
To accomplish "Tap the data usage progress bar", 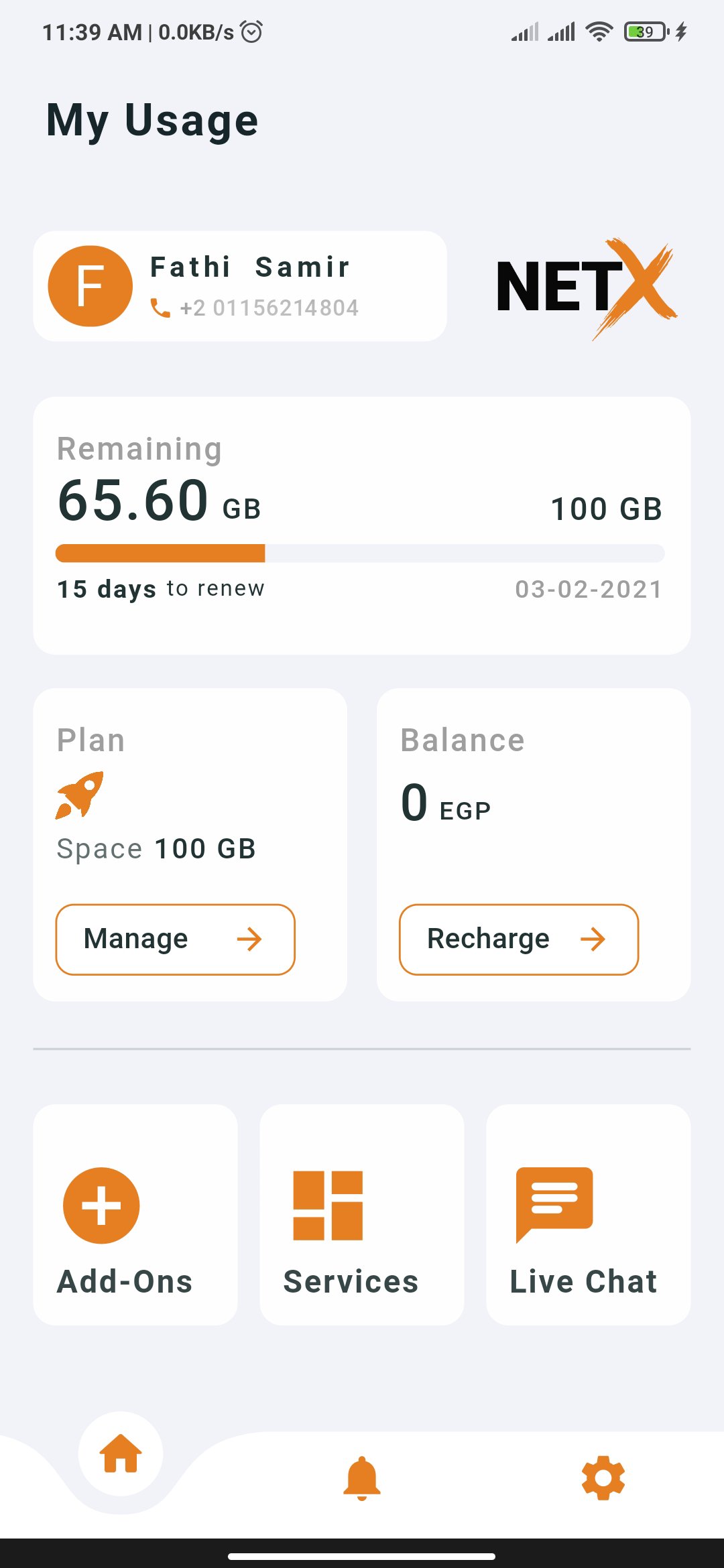I will (361, 553).
